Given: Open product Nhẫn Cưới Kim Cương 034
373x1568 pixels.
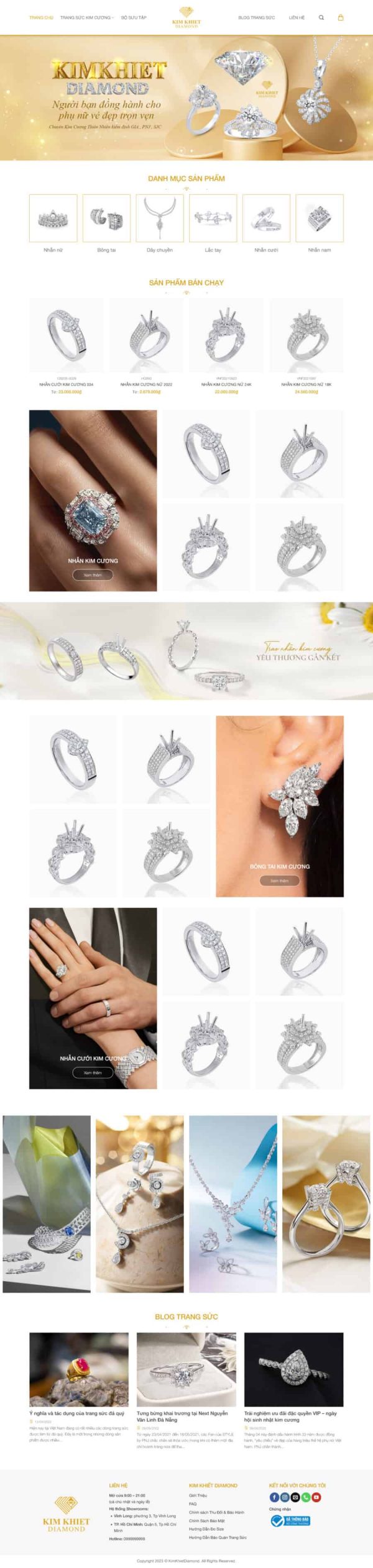Looking at the screenshot, I should point(66,384).
